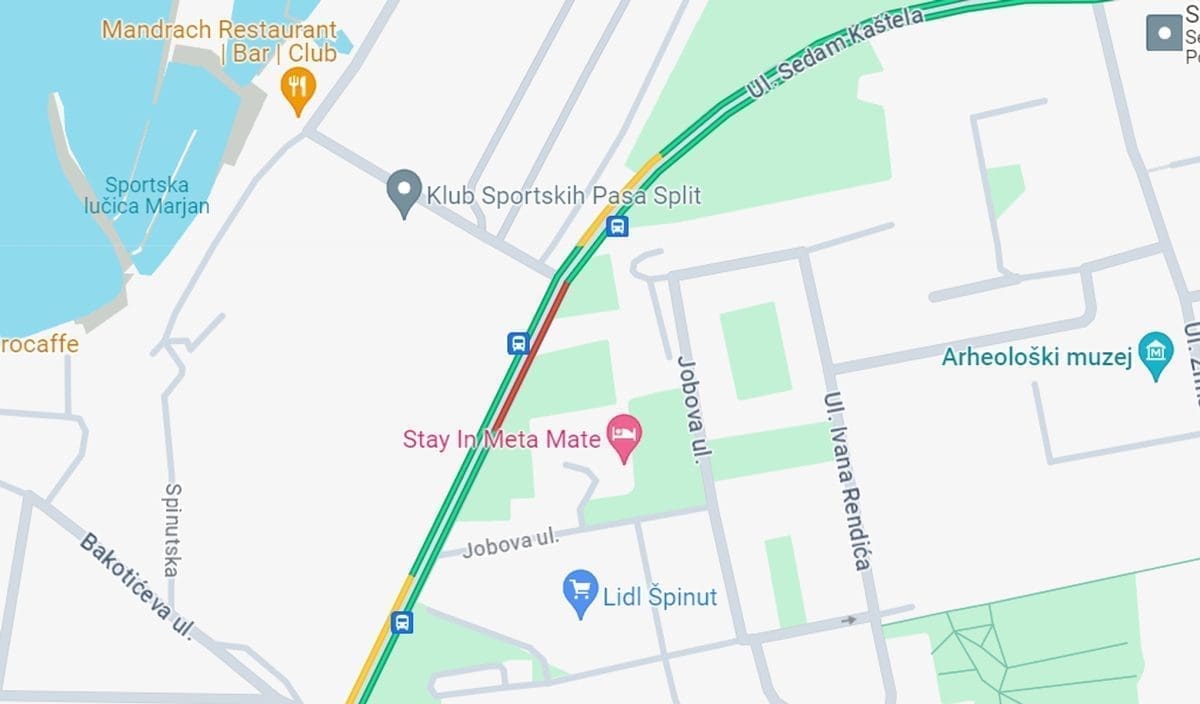Open the Mandrach Restaurant place pin

pyautogui.click(x=297, y=89)
